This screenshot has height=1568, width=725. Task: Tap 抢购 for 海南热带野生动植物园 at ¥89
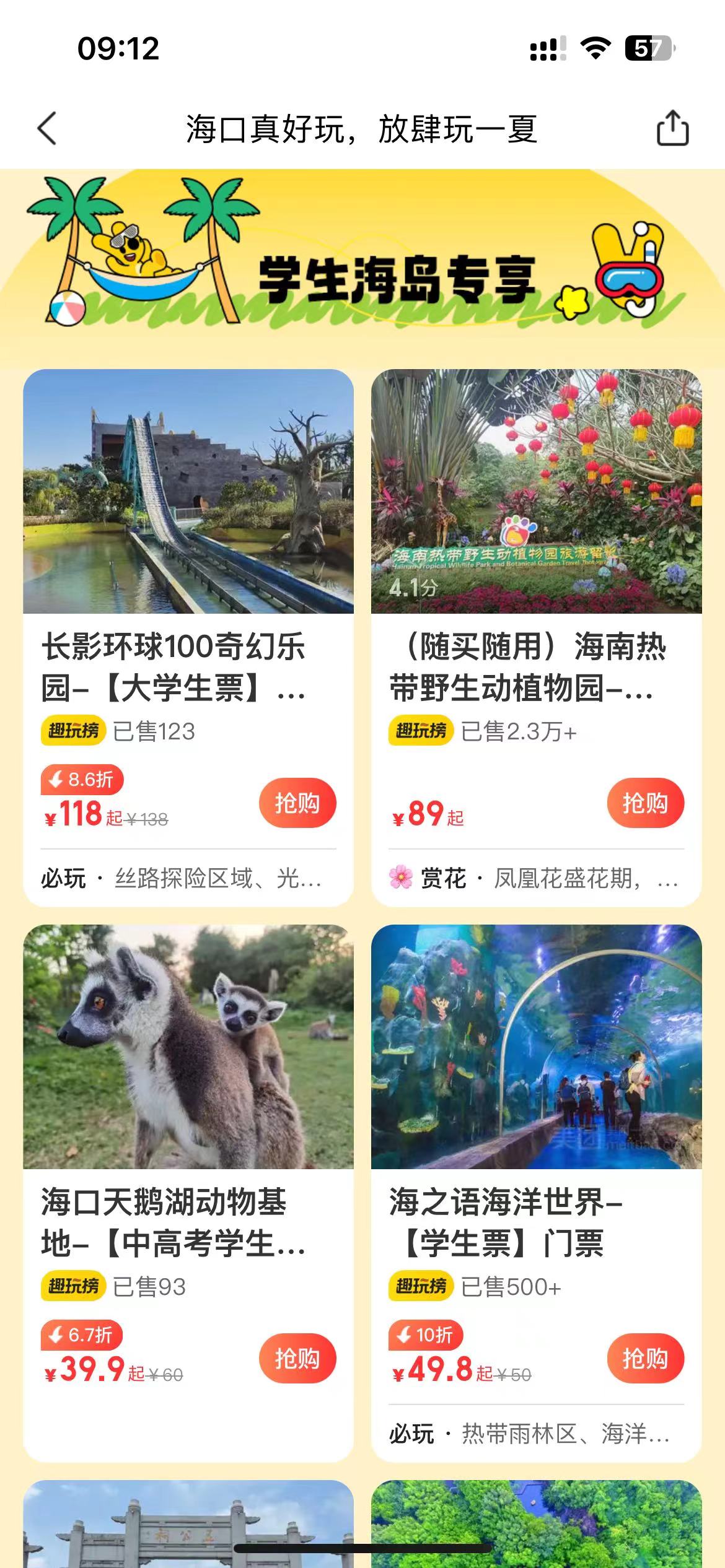(645, 803)
